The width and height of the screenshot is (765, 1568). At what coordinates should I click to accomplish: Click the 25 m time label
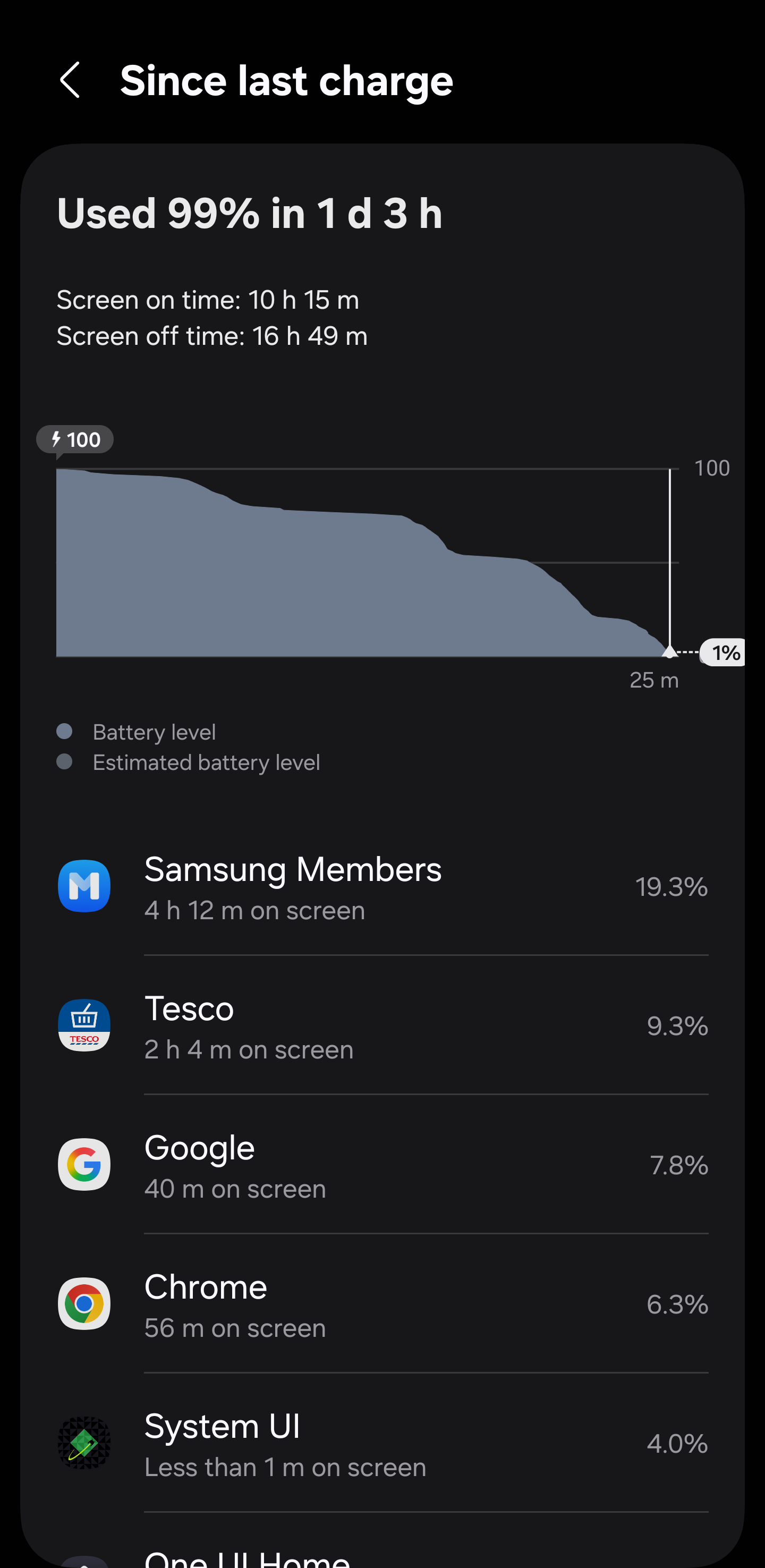point(654,681)
